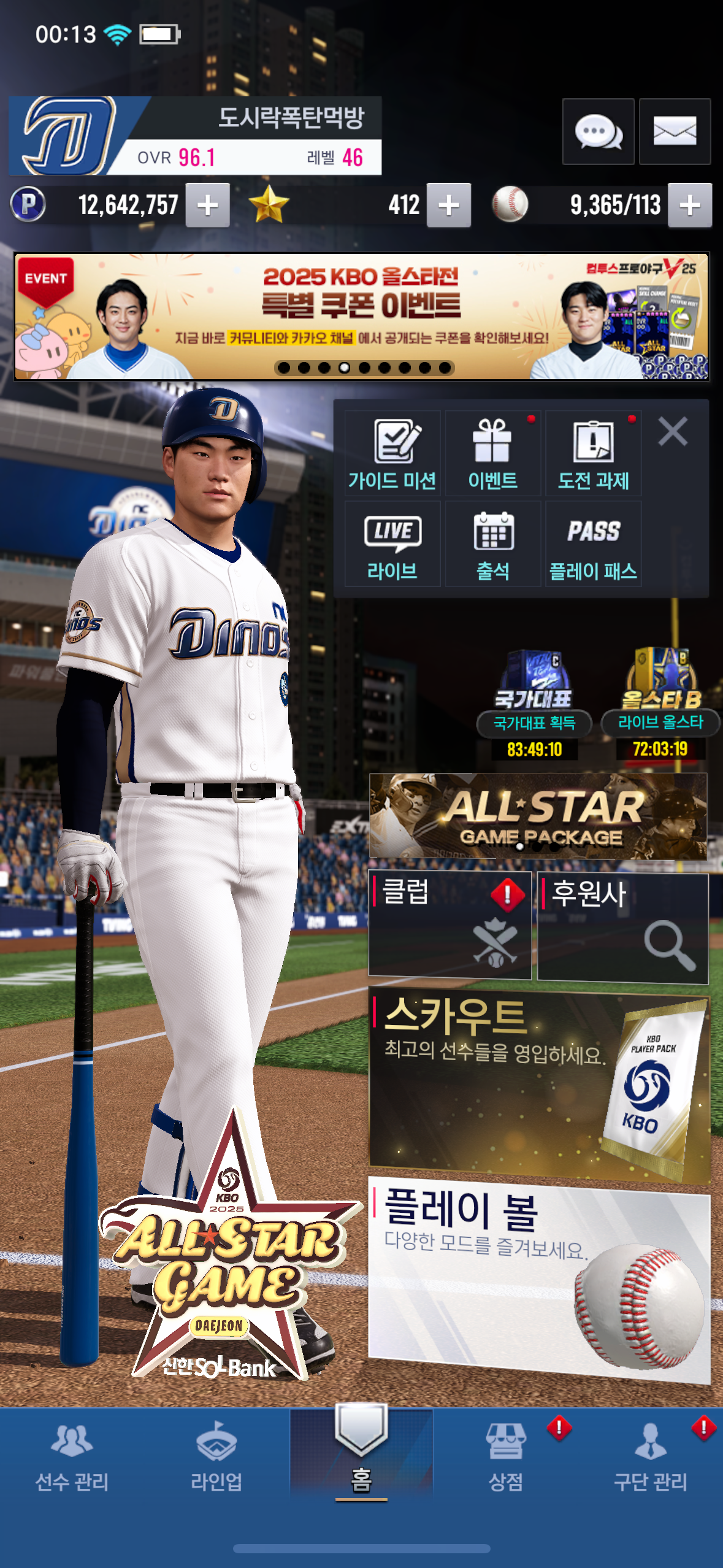723x1568 pixels.
Task: Open the 클럽 club menu
Action: 449,924
